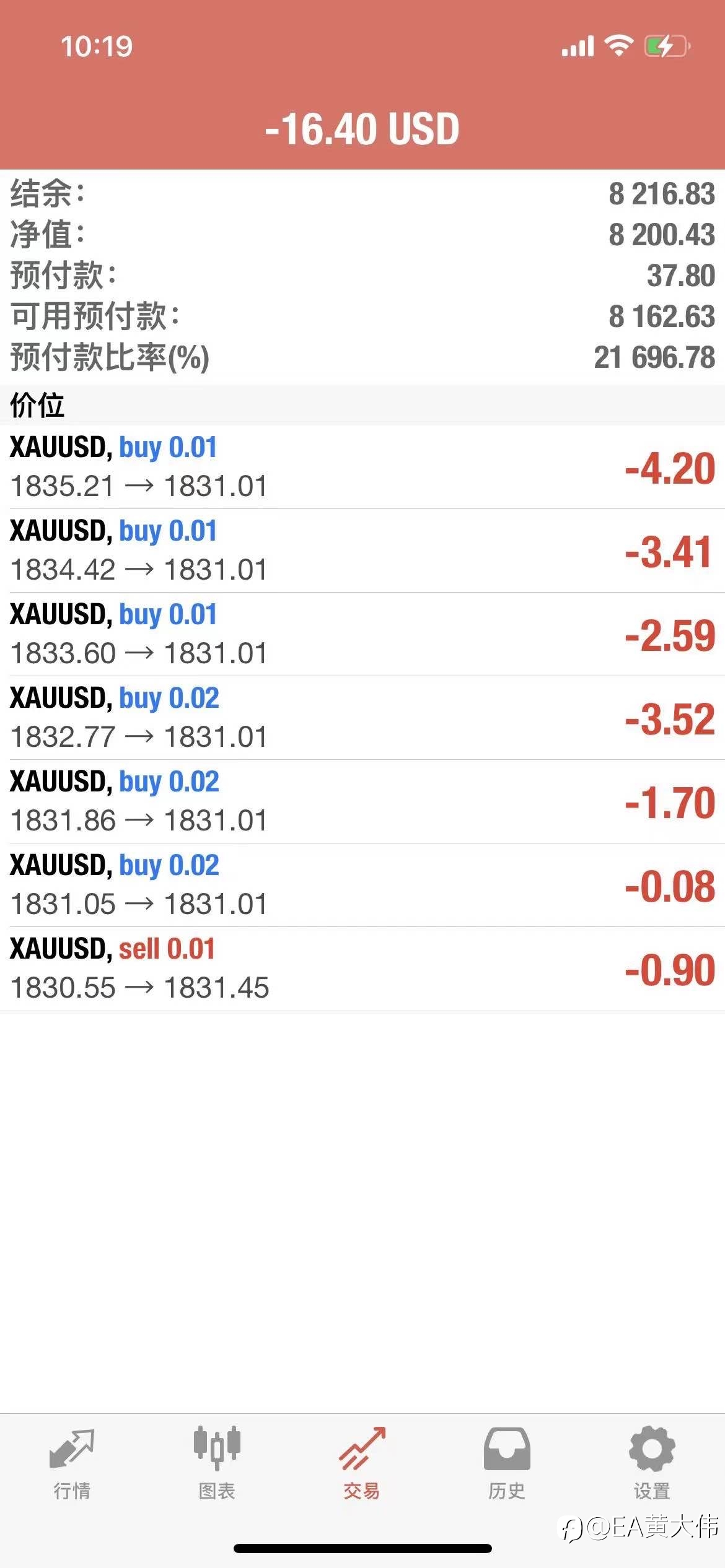Select XAUUSD buy position opened at 1834.42

coord(362,551)
